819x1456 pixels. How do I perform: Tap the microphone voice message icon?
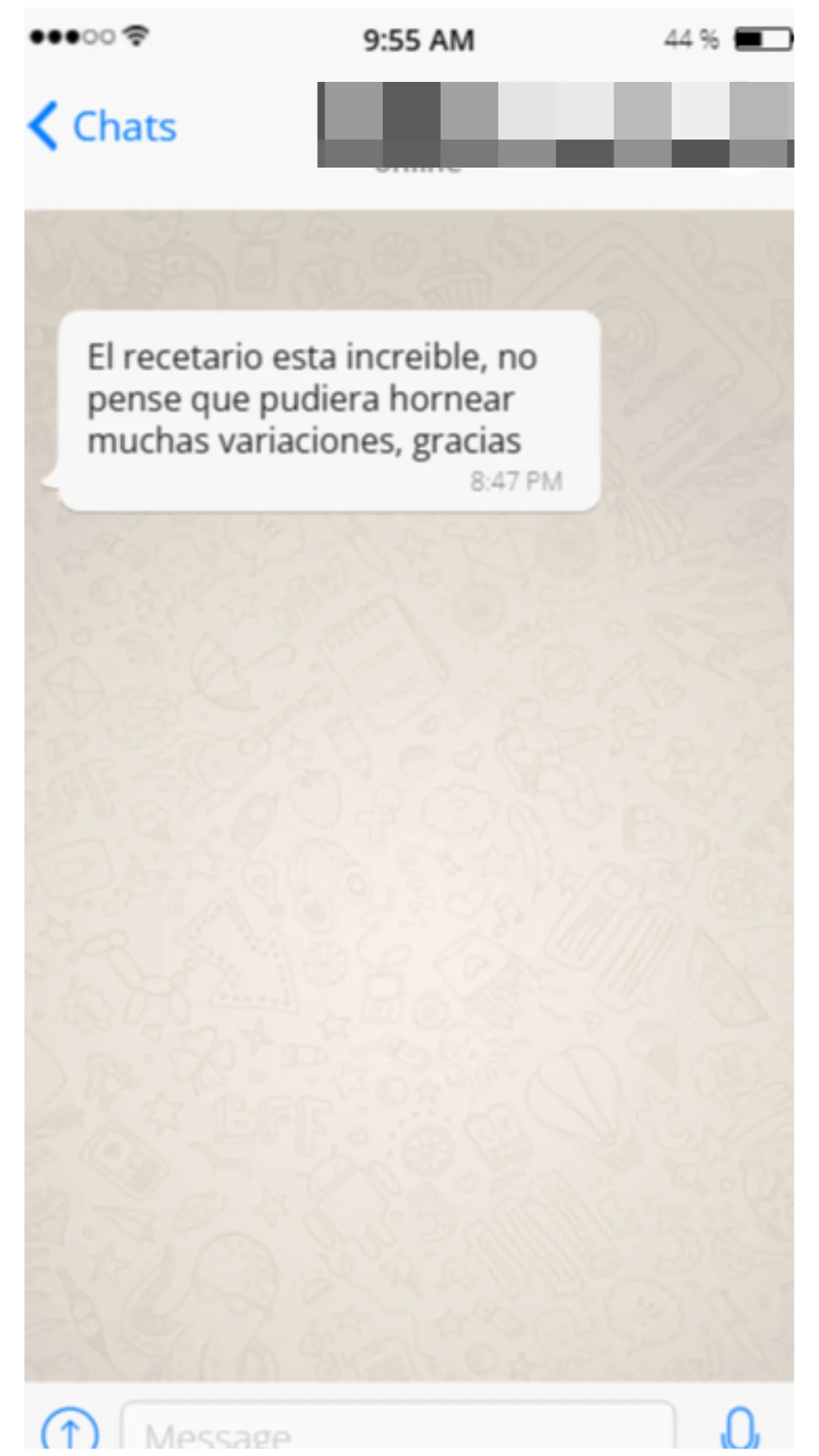pyautogui.click(x=739, y=1429)
